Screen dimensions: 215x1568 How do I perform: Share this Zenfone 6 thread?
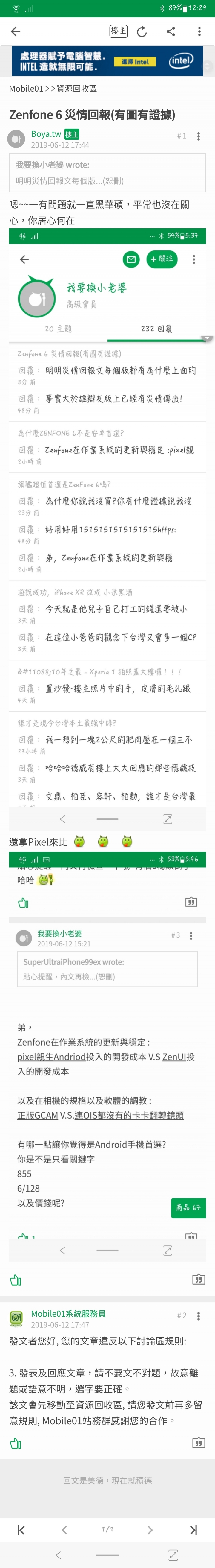171,32
